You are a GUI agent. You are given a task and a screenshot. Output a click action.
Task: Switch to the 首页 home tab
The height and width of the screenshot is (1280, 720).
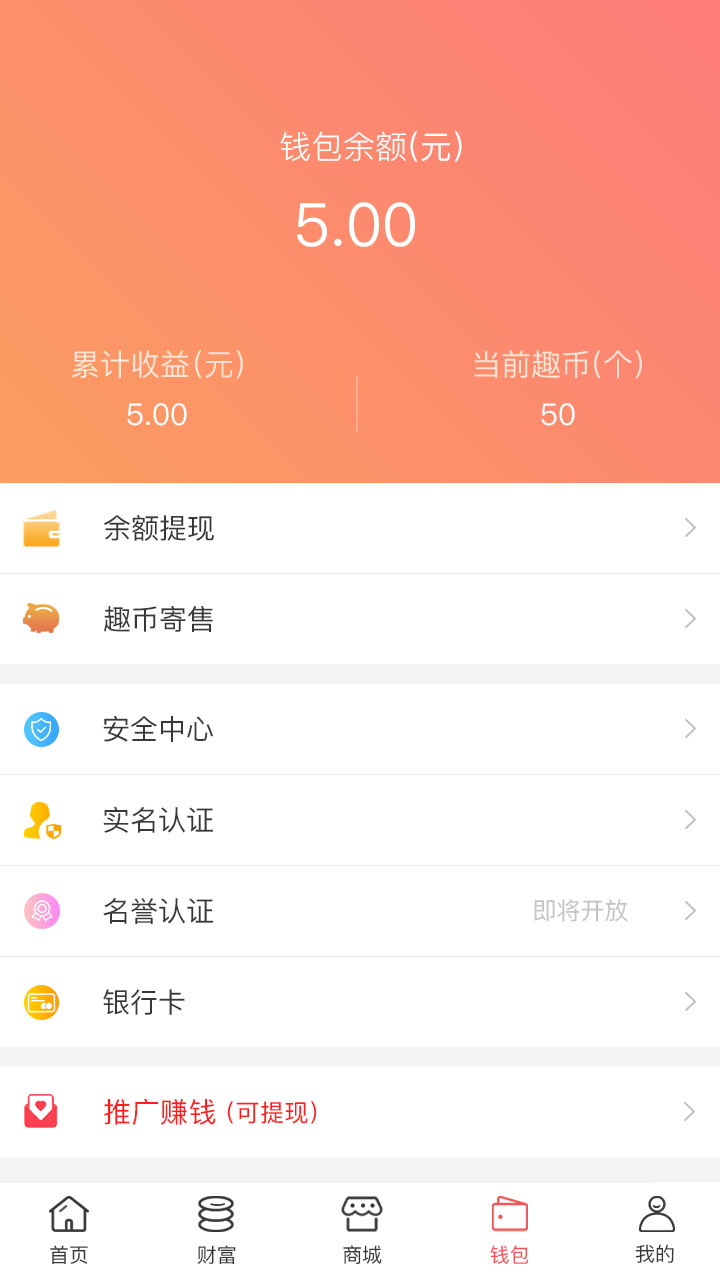pos(69,1231)
